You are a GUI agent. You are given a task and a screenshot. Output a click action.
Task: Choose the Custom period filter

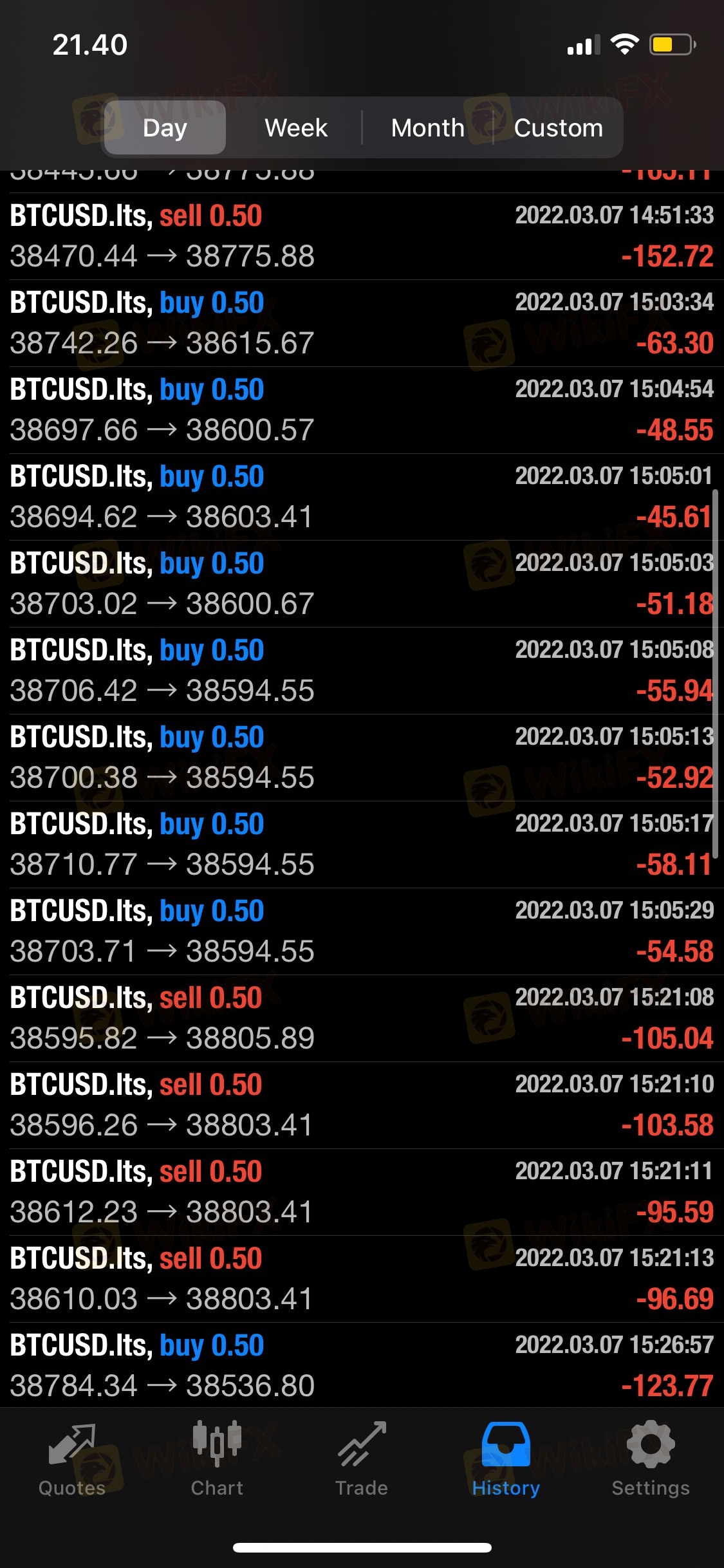coord(558,127)
